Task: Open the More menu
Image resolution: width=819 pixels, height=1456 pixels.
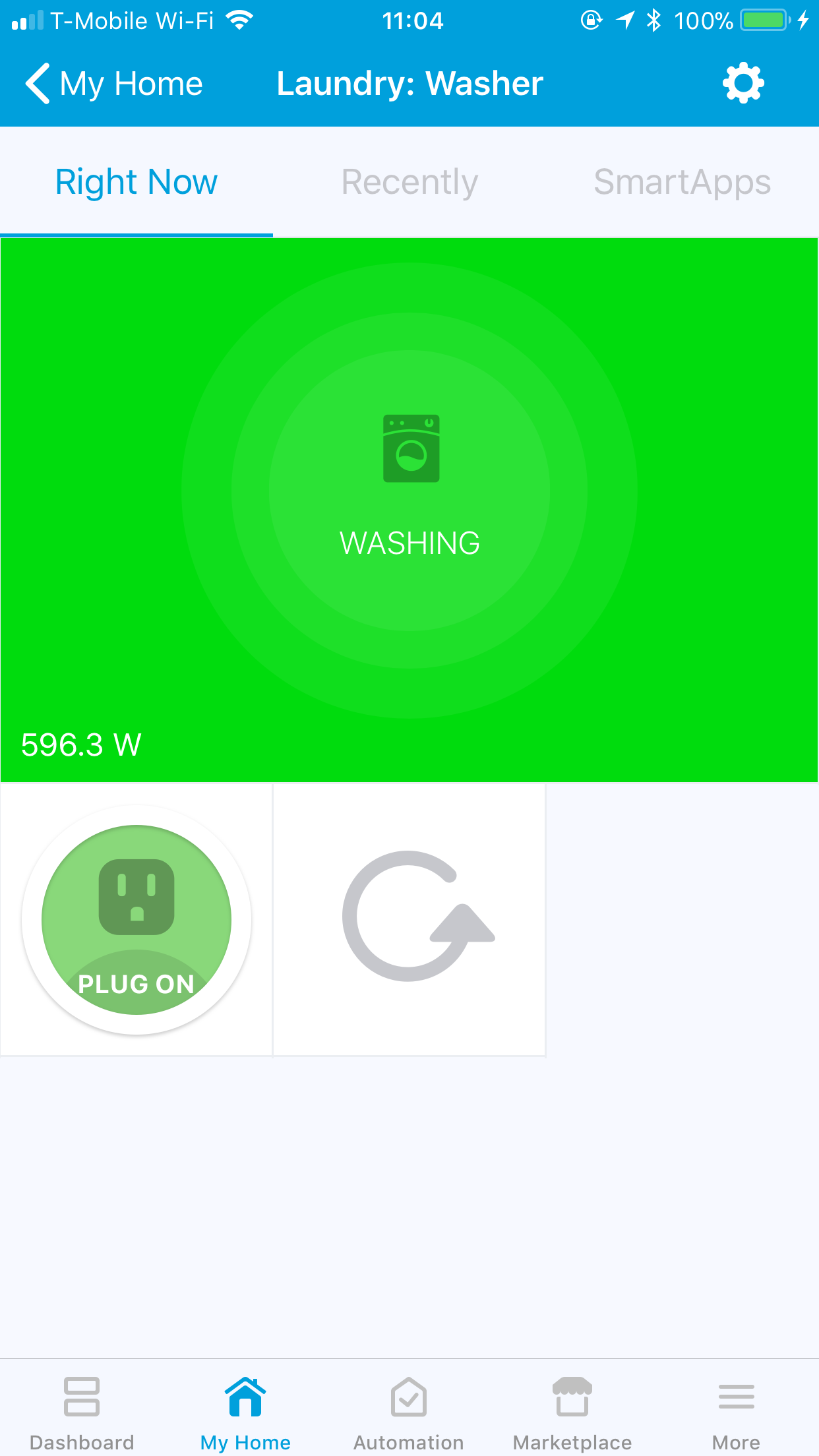Action: (x=736, y=1411)
